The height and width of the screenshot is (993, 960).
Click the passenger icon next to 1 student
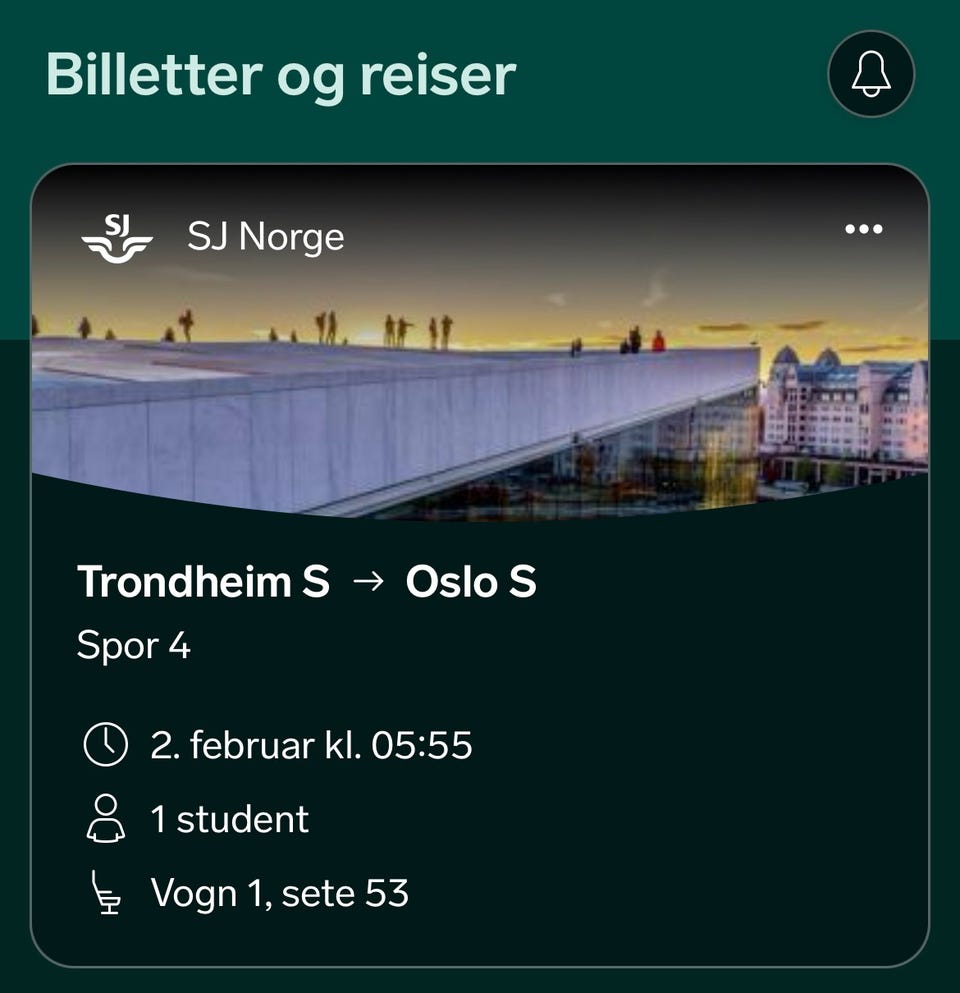(x=105, y=818)
